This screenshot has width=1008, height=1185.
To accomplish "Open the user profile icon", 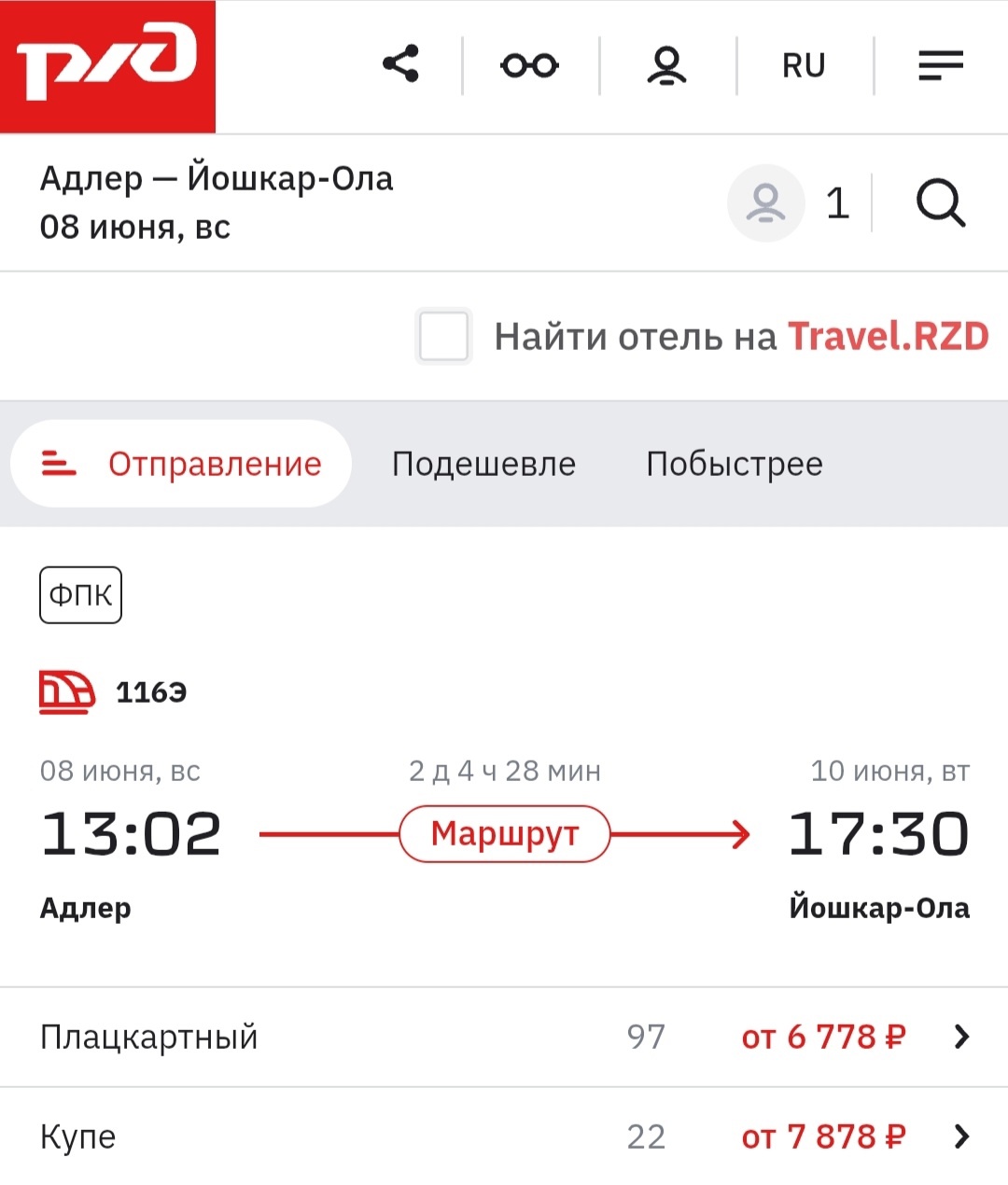I will [666, 65].
